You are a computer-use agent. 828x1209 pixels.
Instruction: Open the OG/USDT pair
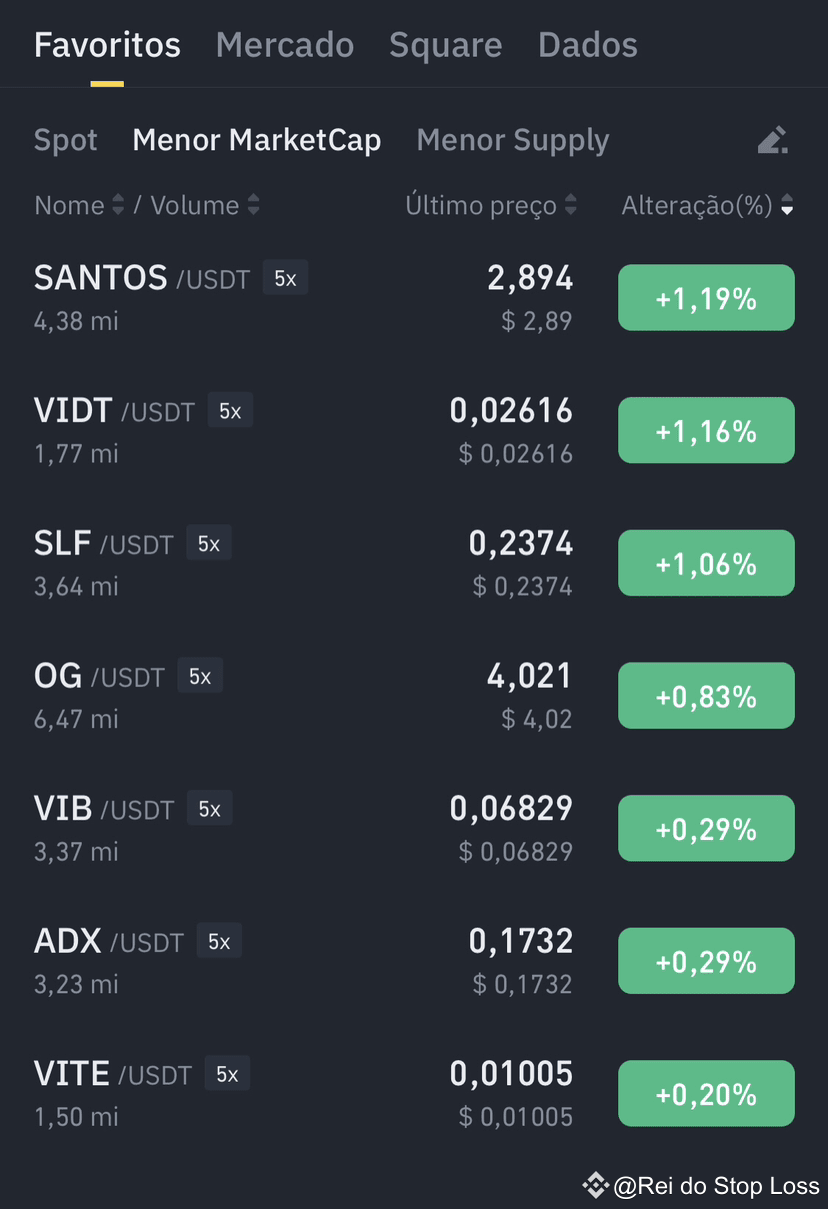coord(414,695)
